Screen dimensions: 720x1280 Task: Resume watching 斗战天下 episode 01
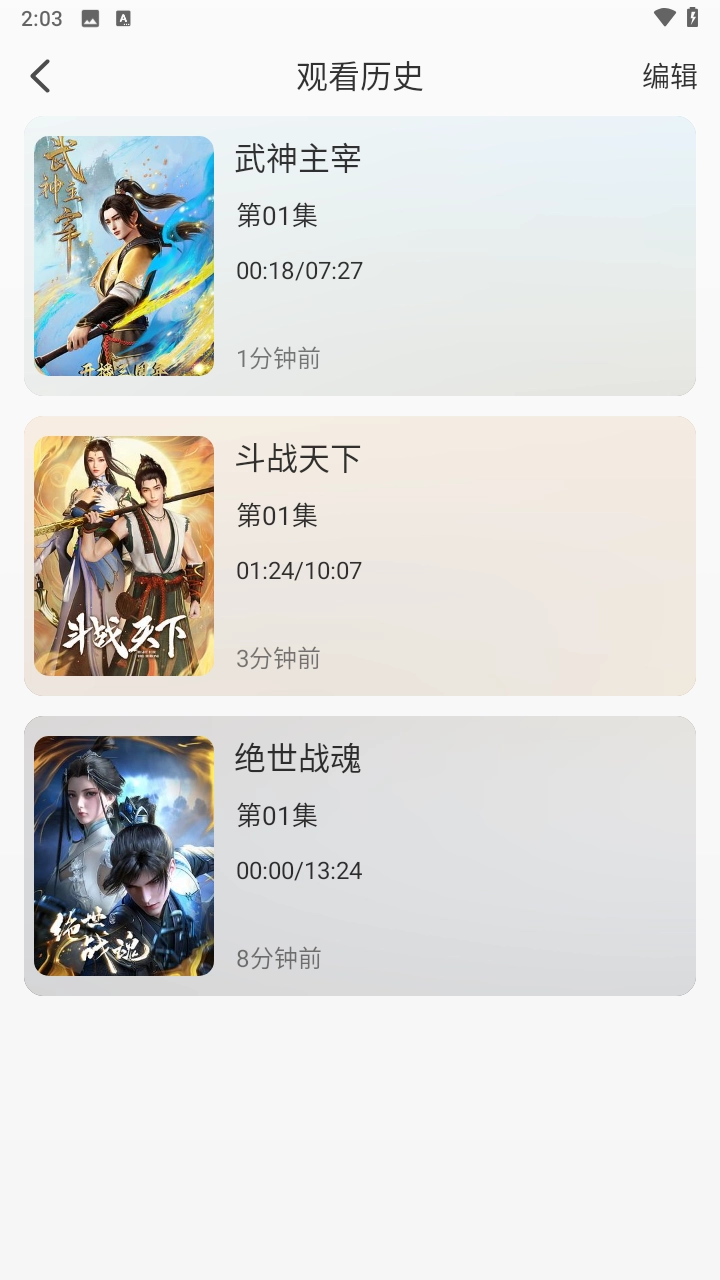click(x=360, y=556)
